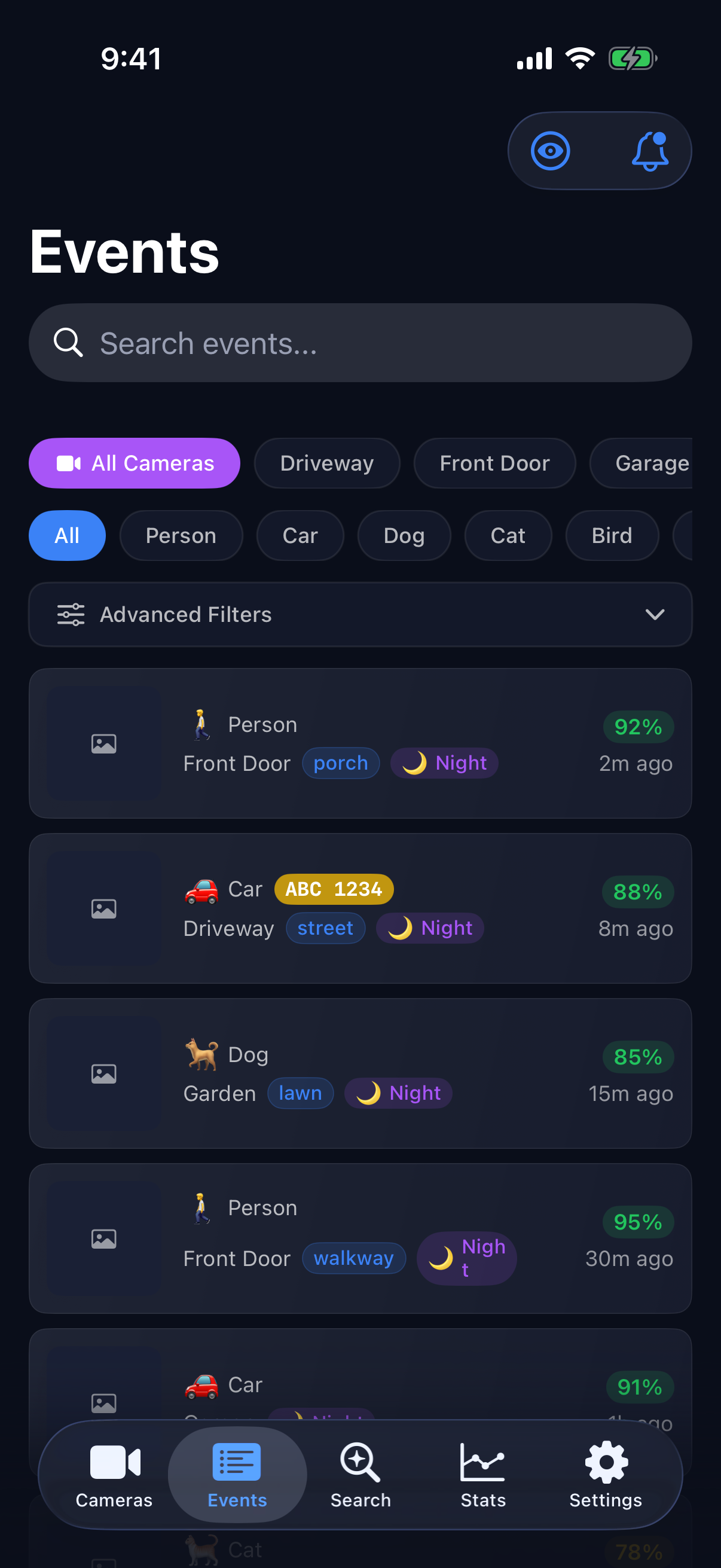The height and width of the screenshot is (1568, 721).
Task: Tap the ABC 1234 license plate badge
Action: click(334, 889)
